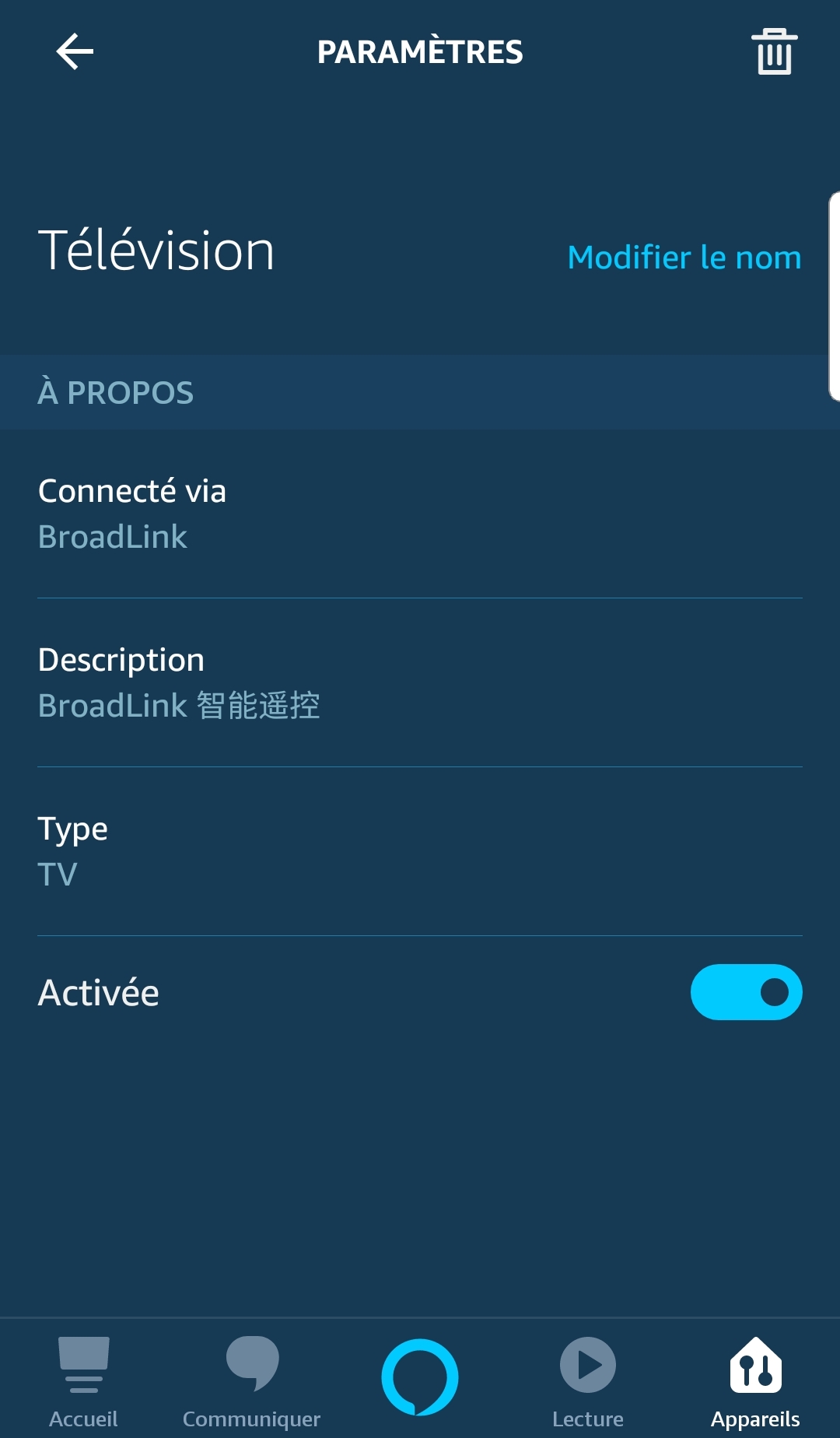840x1438 pixels.
Task: Go back using the arrow icon
Action: coord(75,51)
